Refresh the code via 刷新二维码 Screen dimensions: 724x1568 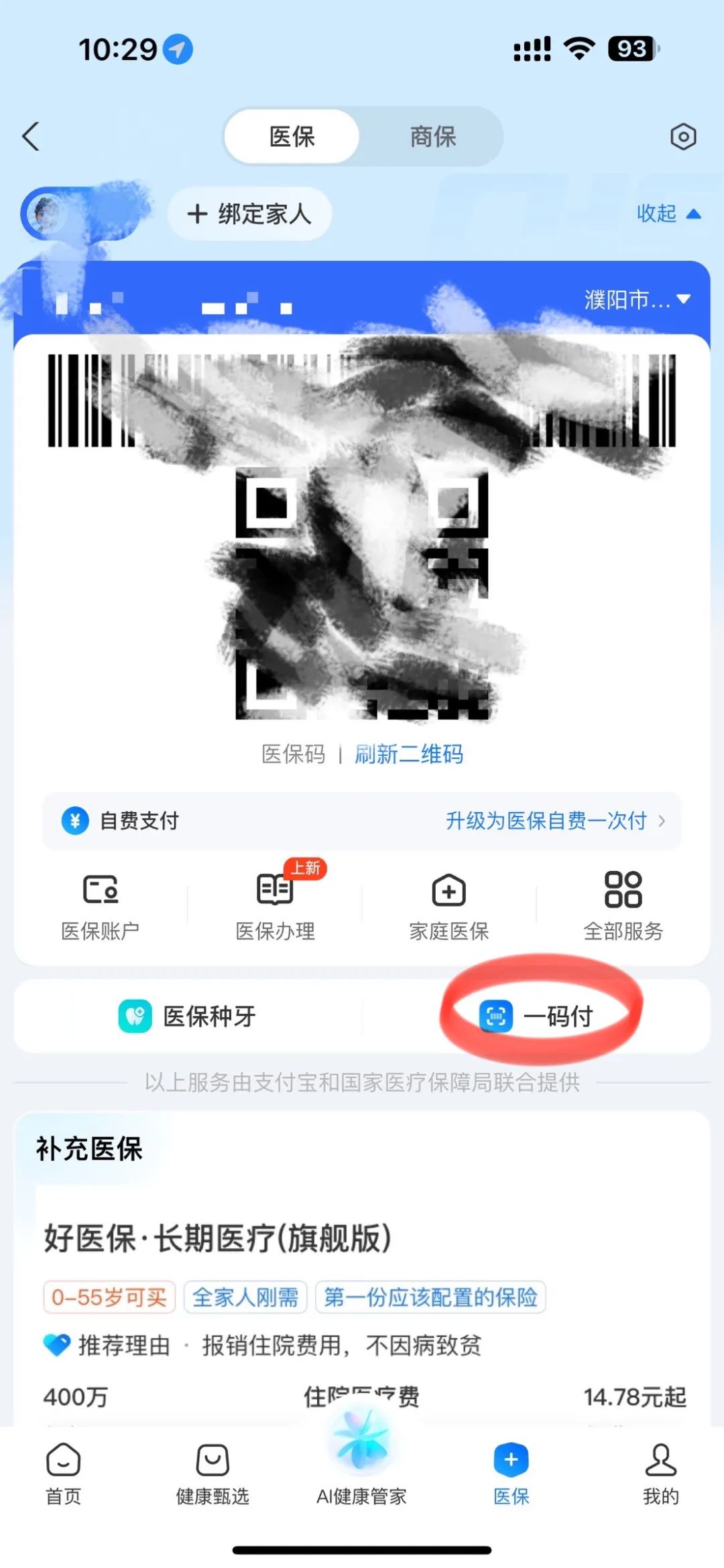[x=408, y=754]
